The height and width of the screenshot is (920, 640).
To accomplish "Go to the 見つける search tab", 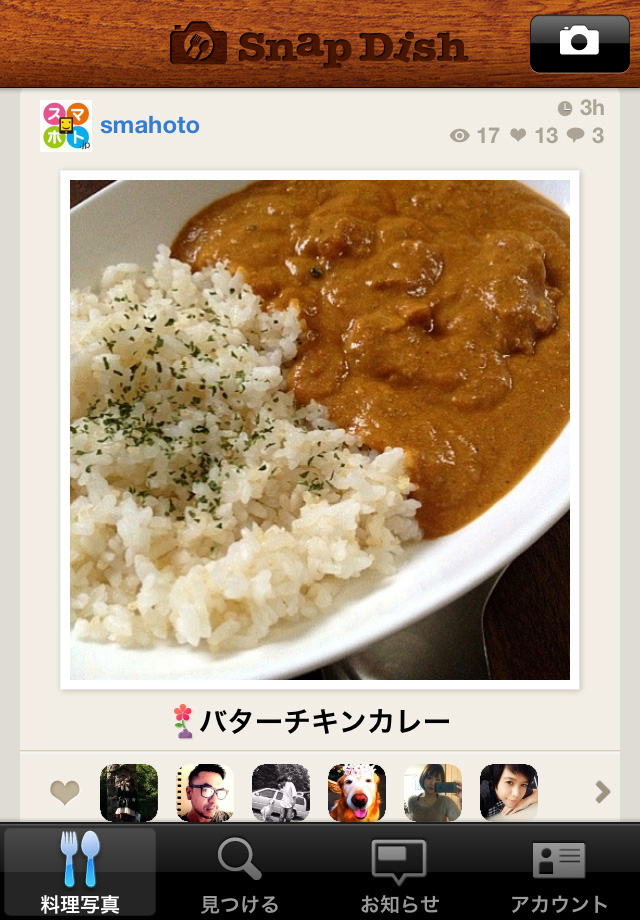I will (x=240, y=872).
